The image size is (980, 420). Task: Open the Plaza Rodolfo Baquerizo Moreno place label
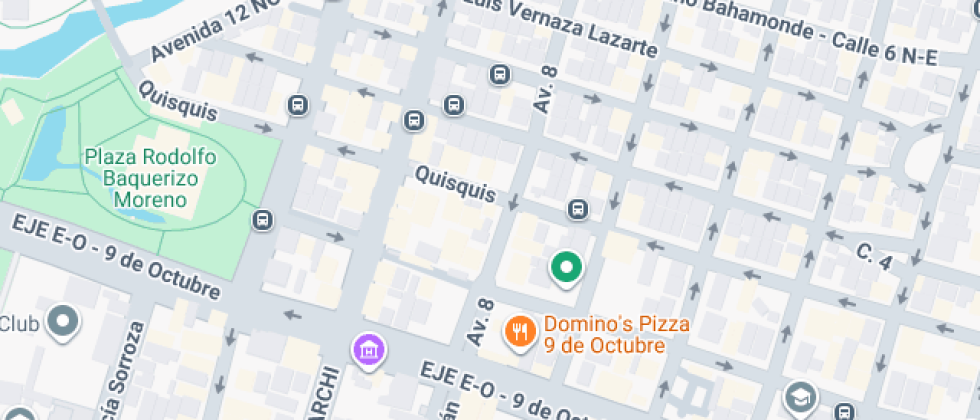click(137, 178)
